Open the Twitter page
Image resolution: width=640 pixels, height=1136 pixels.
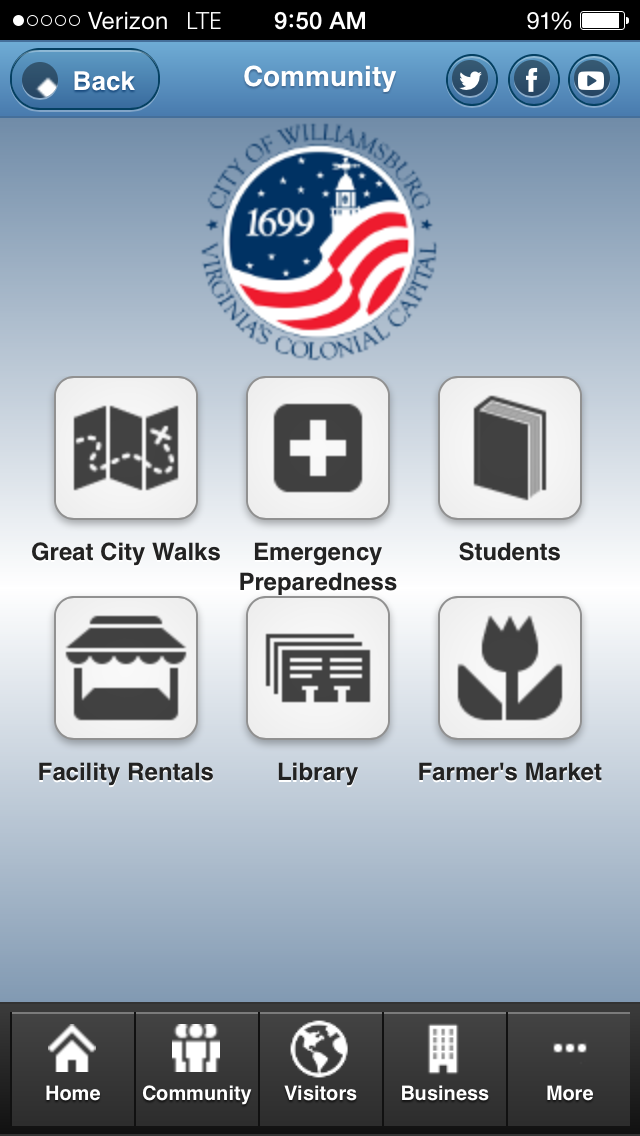tap(471, 80)
